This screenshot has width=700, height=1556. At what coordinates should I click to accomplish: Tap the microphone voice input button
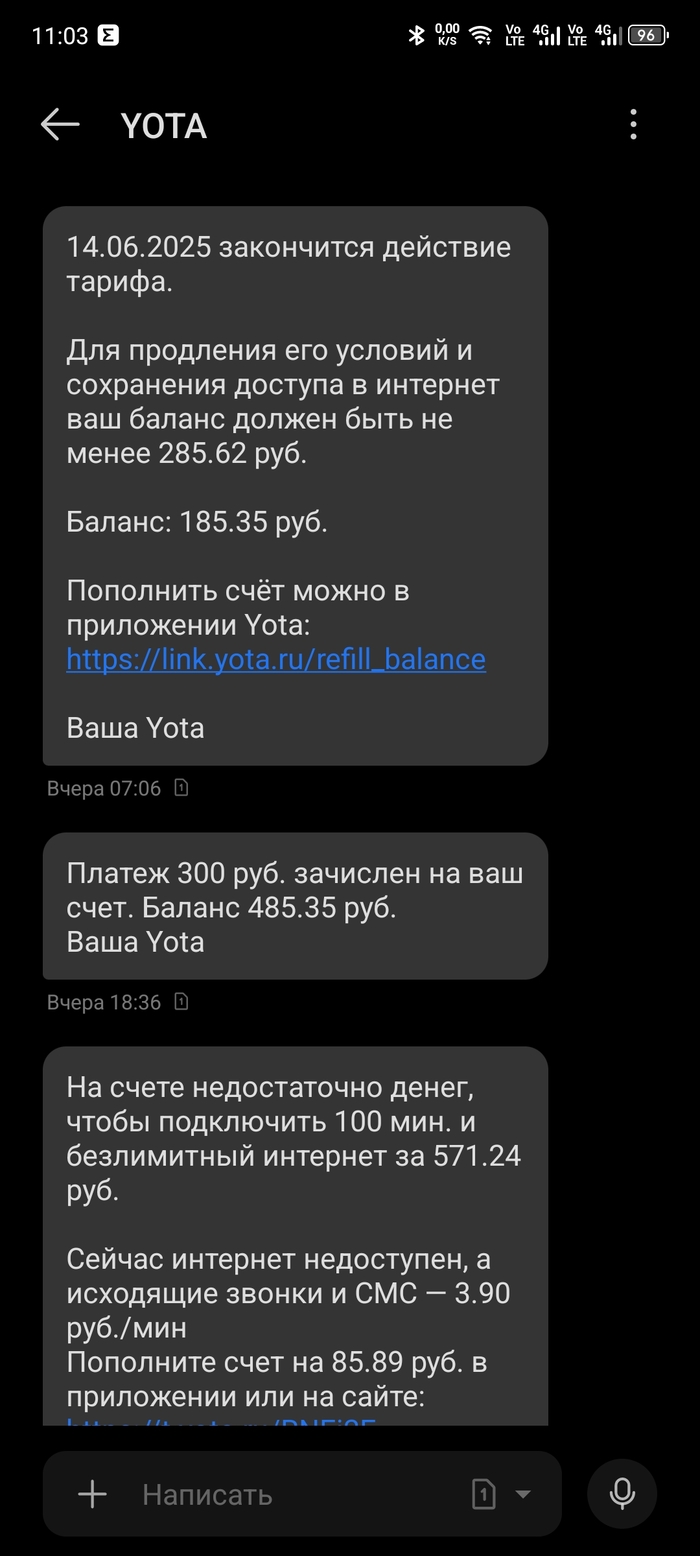pos(622,1494)
